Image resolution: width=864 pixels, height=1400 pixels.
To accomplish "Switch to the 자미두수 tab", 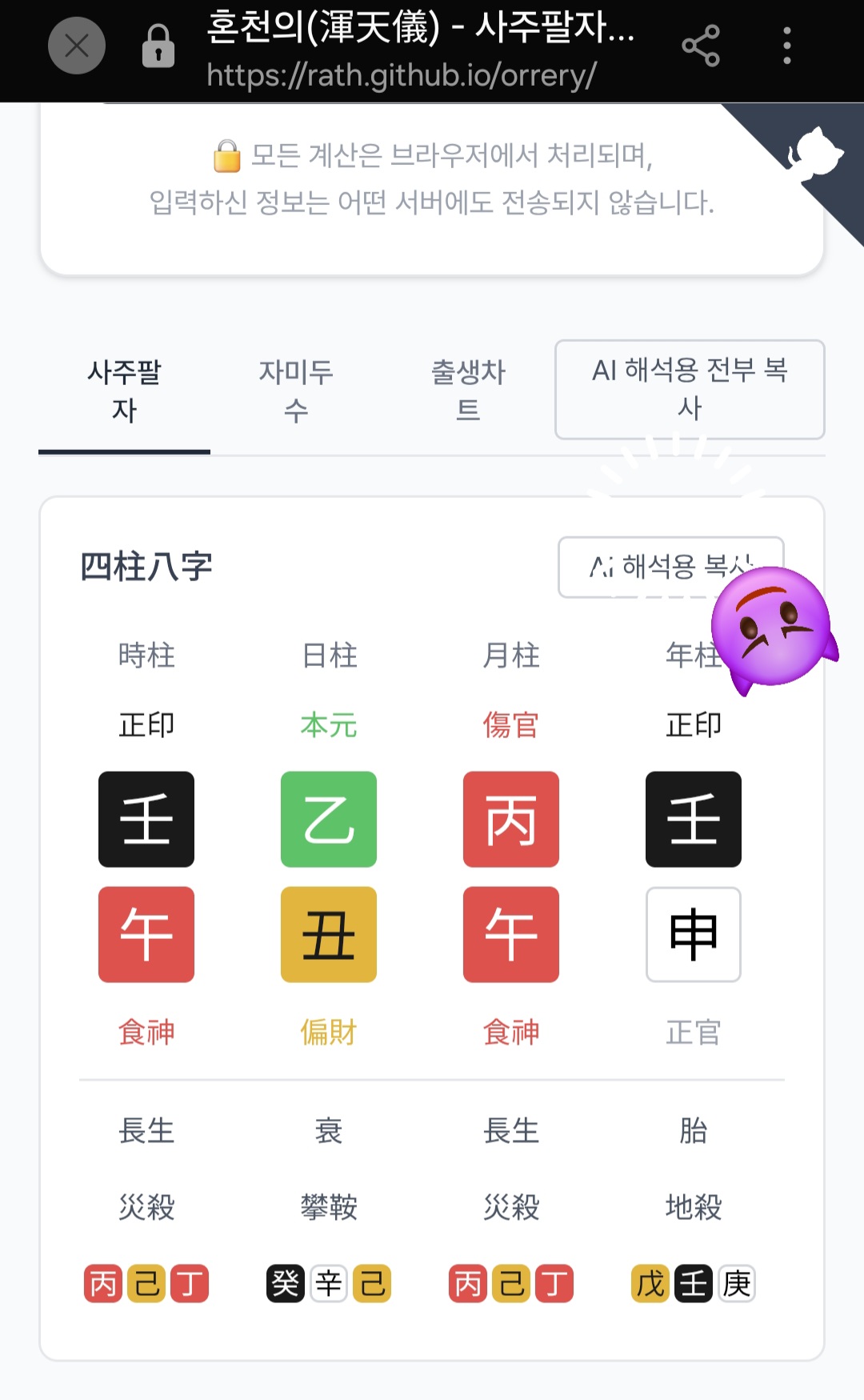I will tap(296, 391).
